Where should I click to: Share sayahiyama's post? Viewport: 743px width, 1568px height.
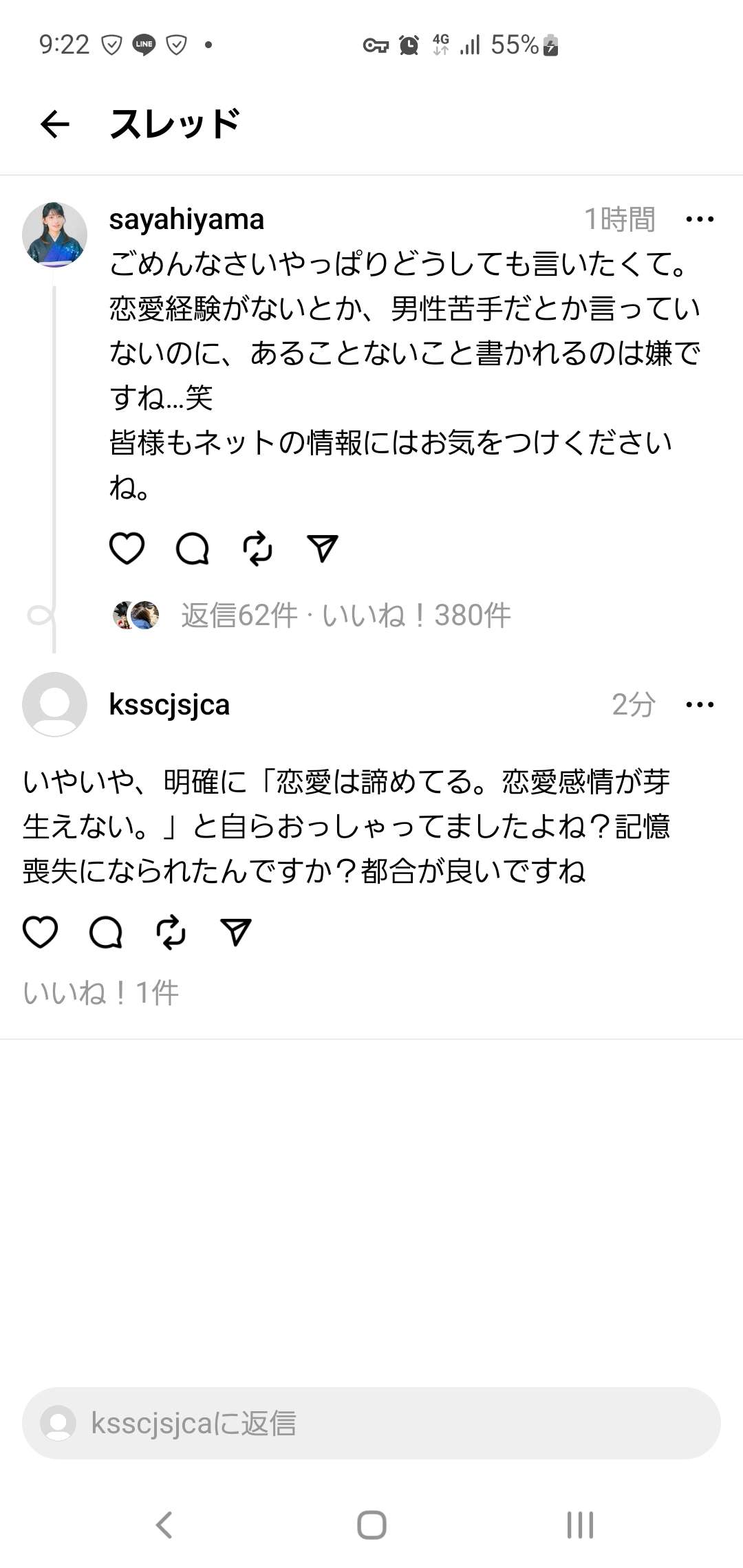(322, 549)
